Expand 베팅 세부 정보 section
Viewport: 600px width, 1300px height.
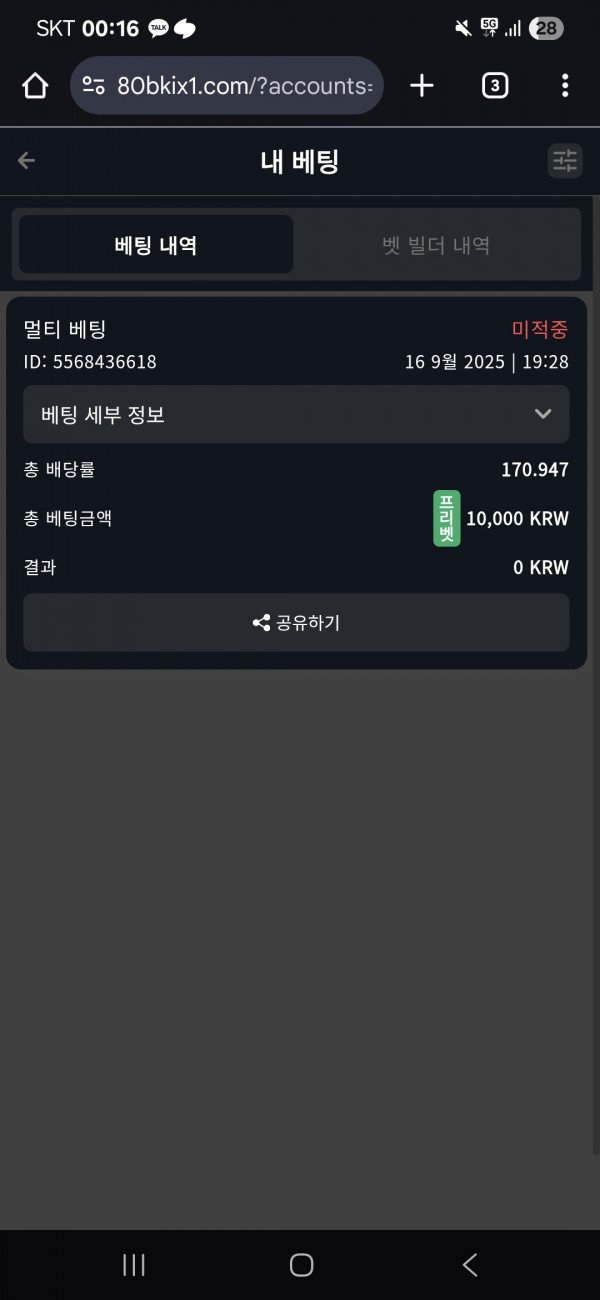296,415
